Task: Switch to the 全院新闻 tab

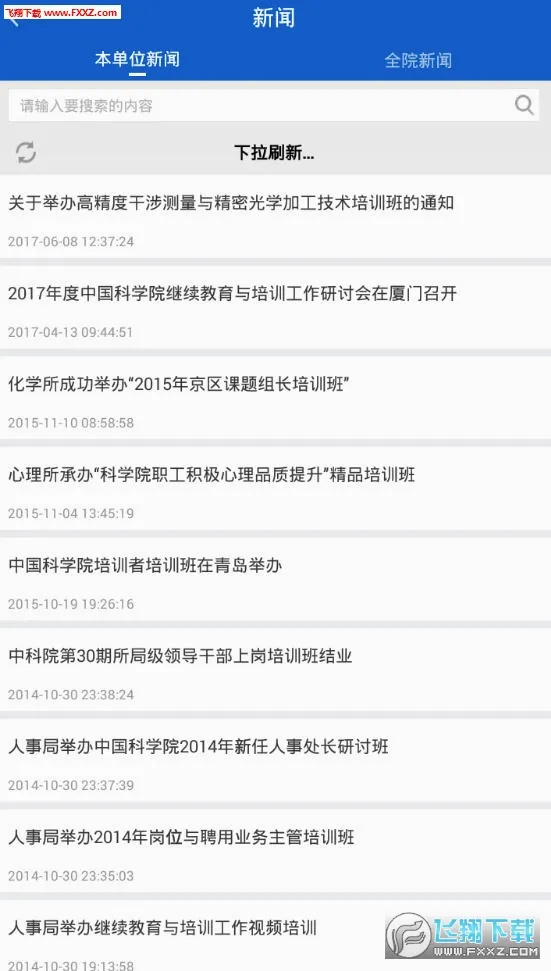Action: point(418,60)
